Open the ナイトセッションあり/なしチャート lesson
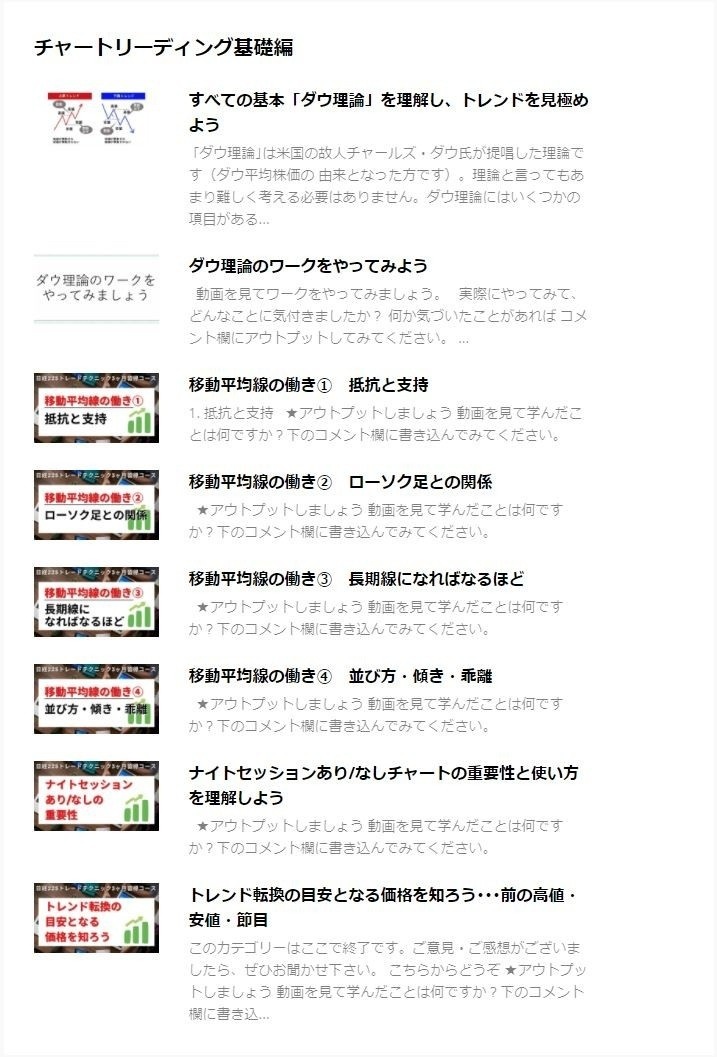717x1057 pixels. coord(383,773)
